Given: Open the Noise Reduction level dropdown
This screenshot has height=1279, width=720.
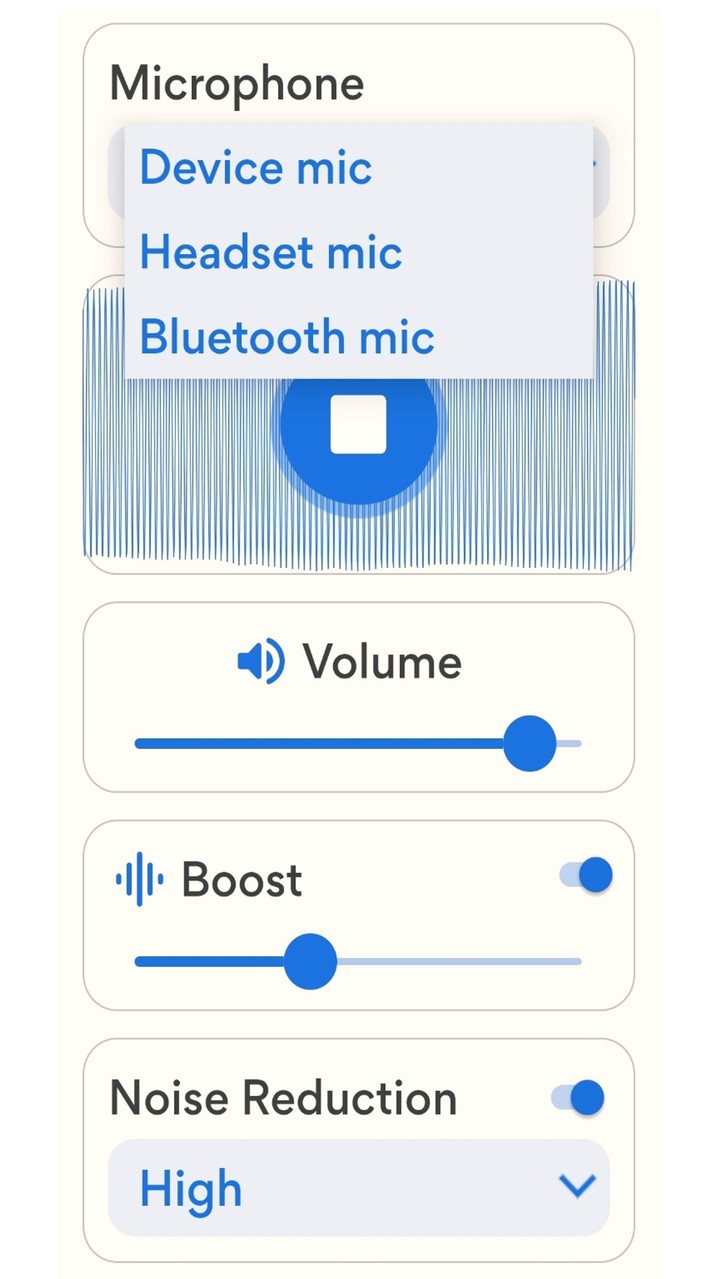Looking at the screenshot, I should [x=360, y=1187].
